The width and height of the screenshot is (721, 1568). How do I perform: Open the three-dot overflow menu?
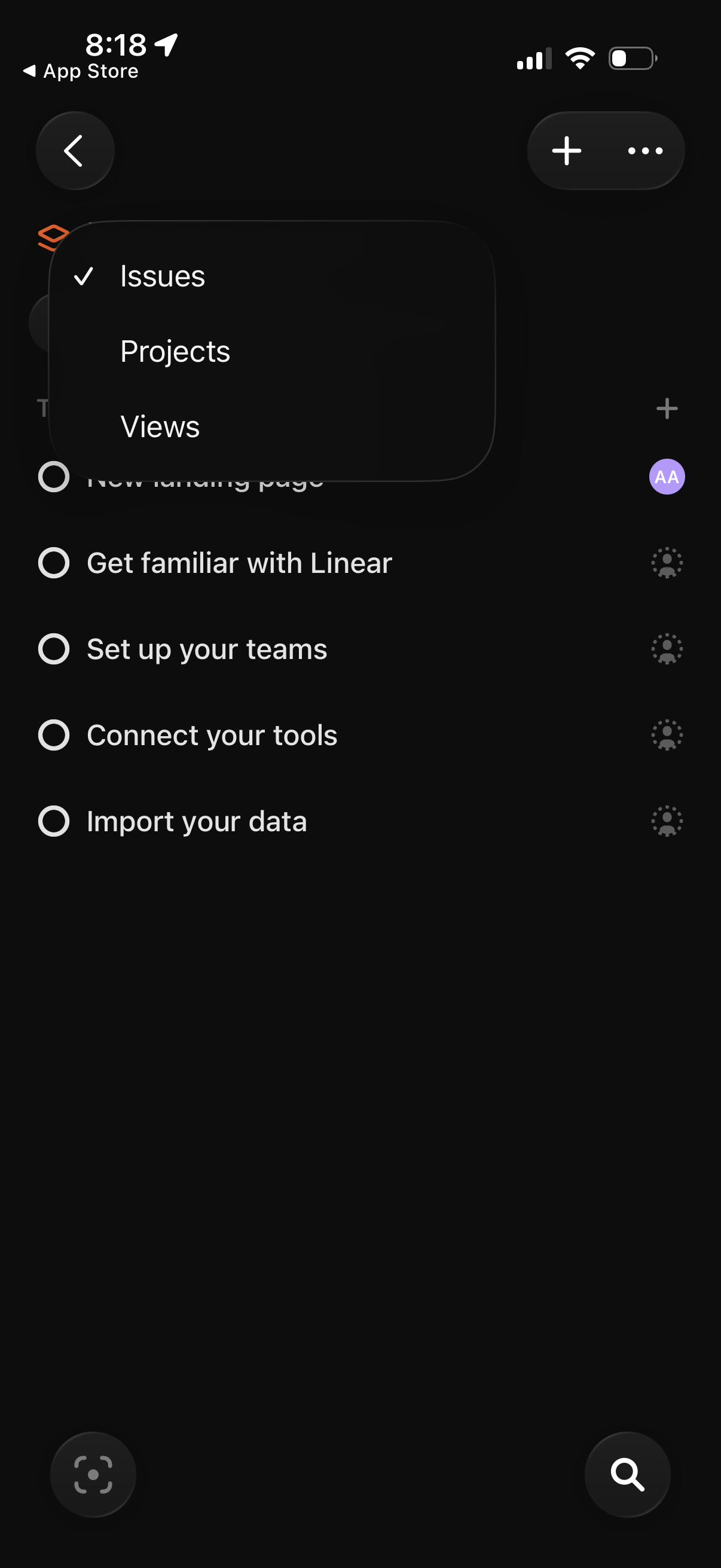point(645,151)
